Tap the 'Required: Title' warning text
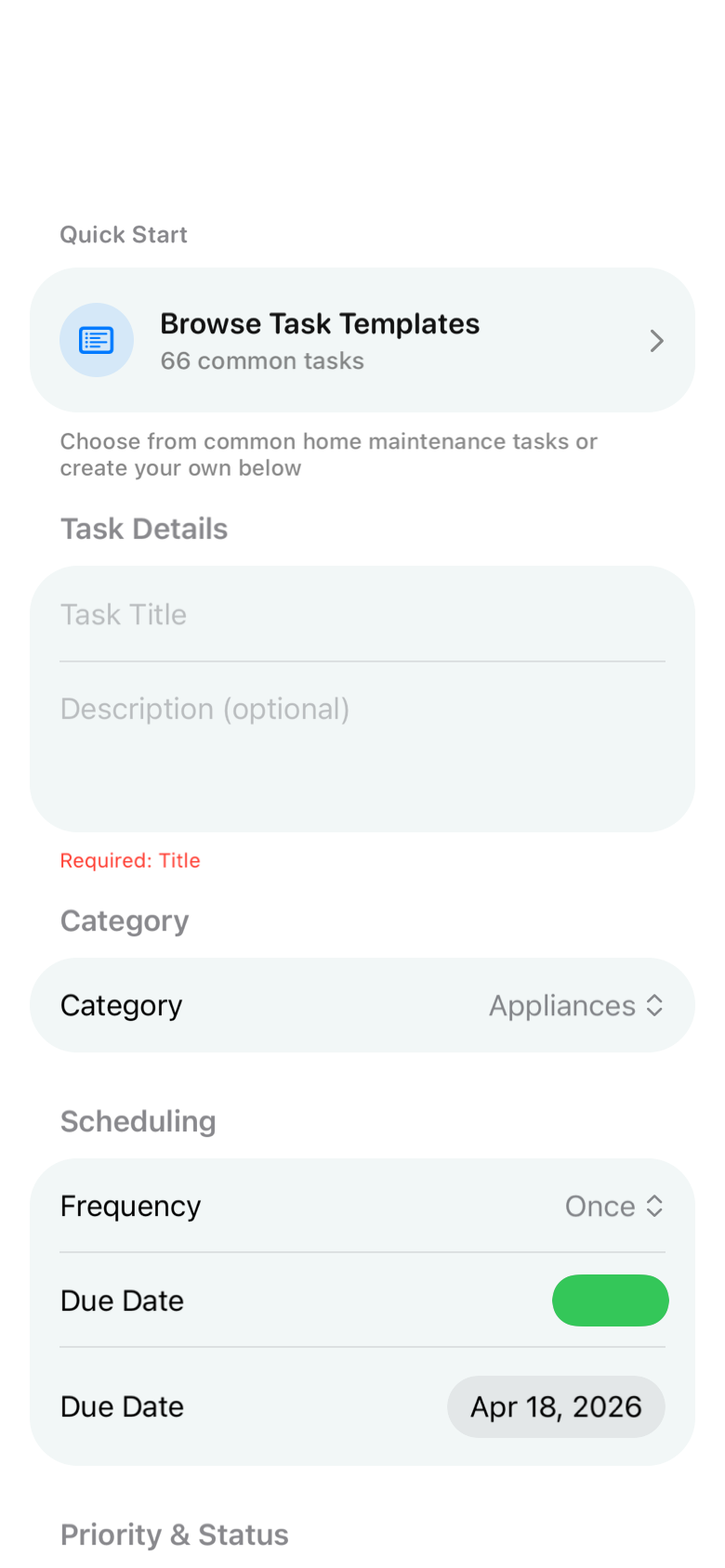Viewport: 725px width, 1568px height. [x=130, y=860]
